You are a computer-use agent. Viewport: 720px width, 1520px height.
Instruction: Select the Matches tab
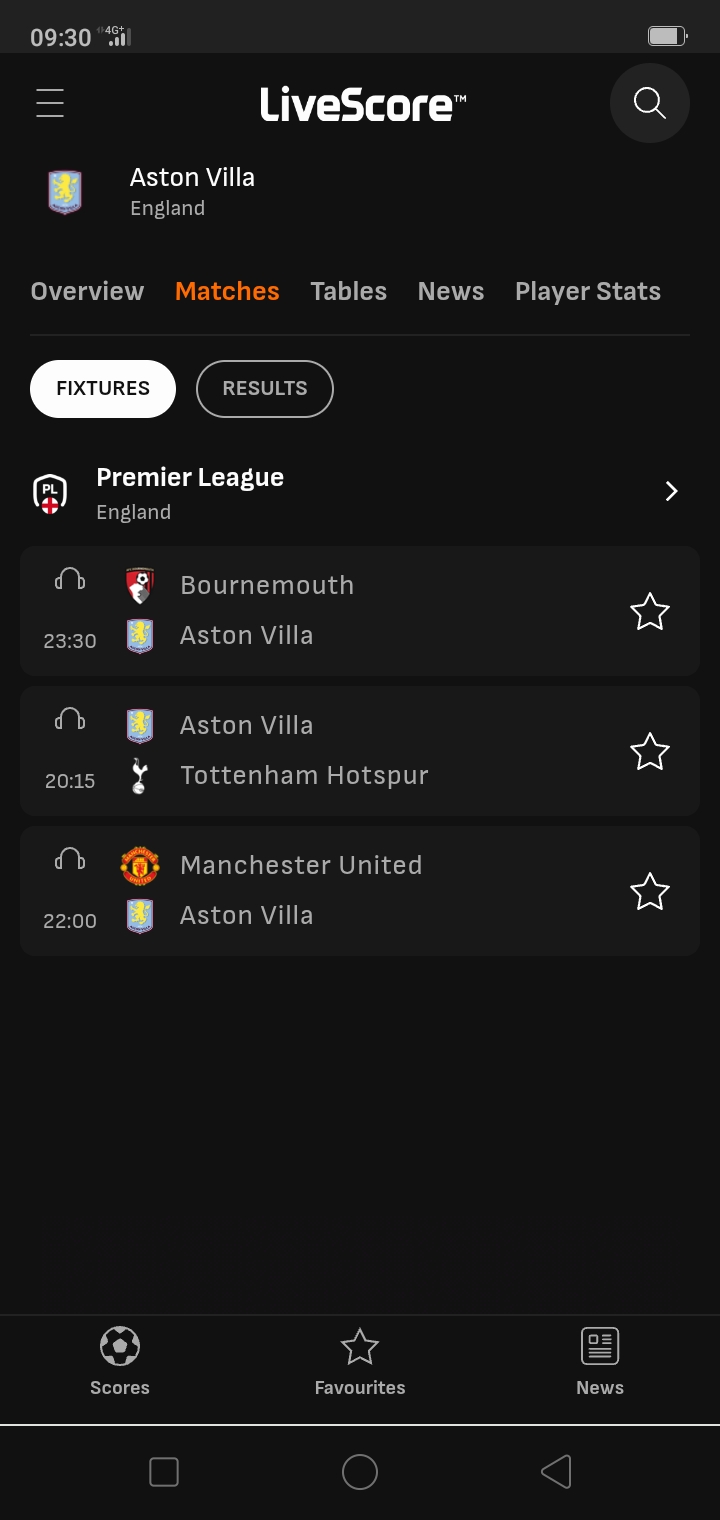(x=227, y=291)
